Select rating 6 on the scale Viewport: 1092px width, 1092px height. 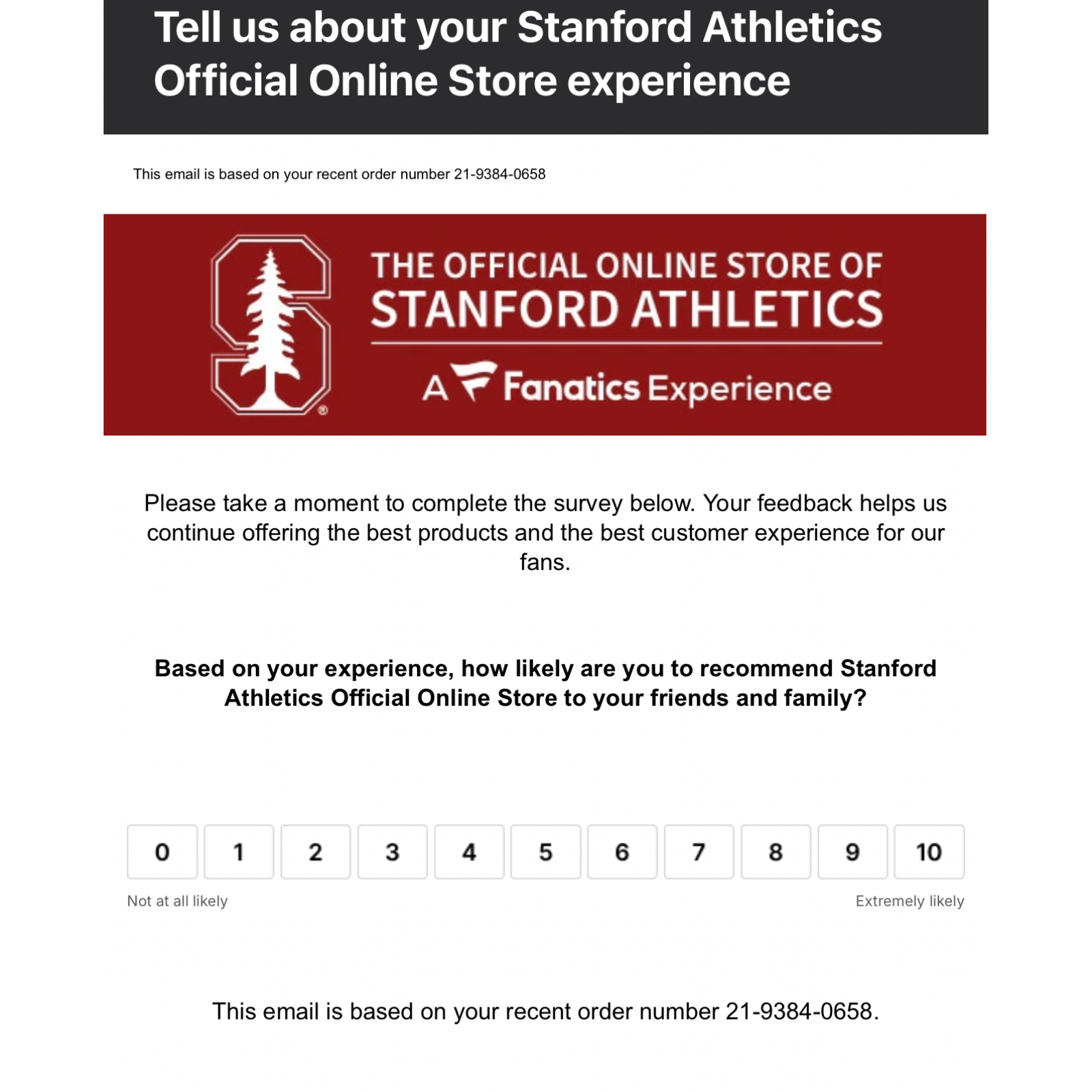point(622,852)
